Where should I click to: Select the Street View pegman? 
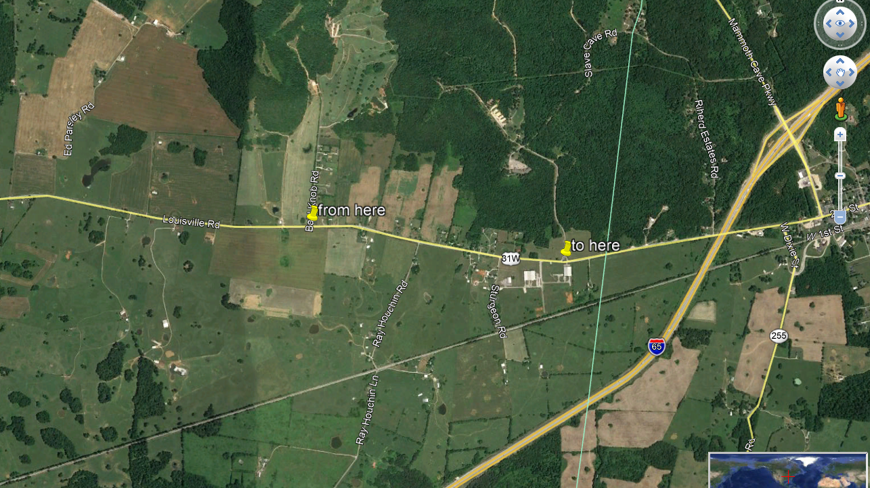tap(840, 107)
